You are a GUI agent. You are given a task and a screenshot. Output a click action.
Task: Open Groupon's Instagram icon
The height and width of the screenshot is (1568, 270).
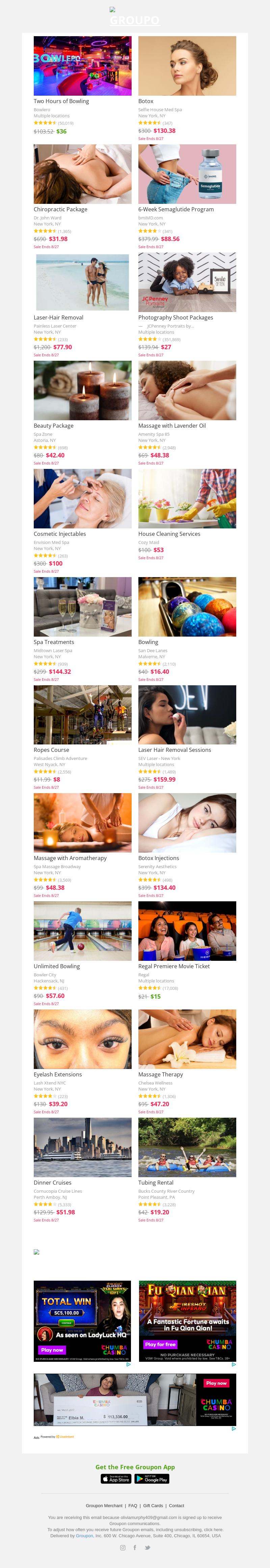[x=123, y=1547]
